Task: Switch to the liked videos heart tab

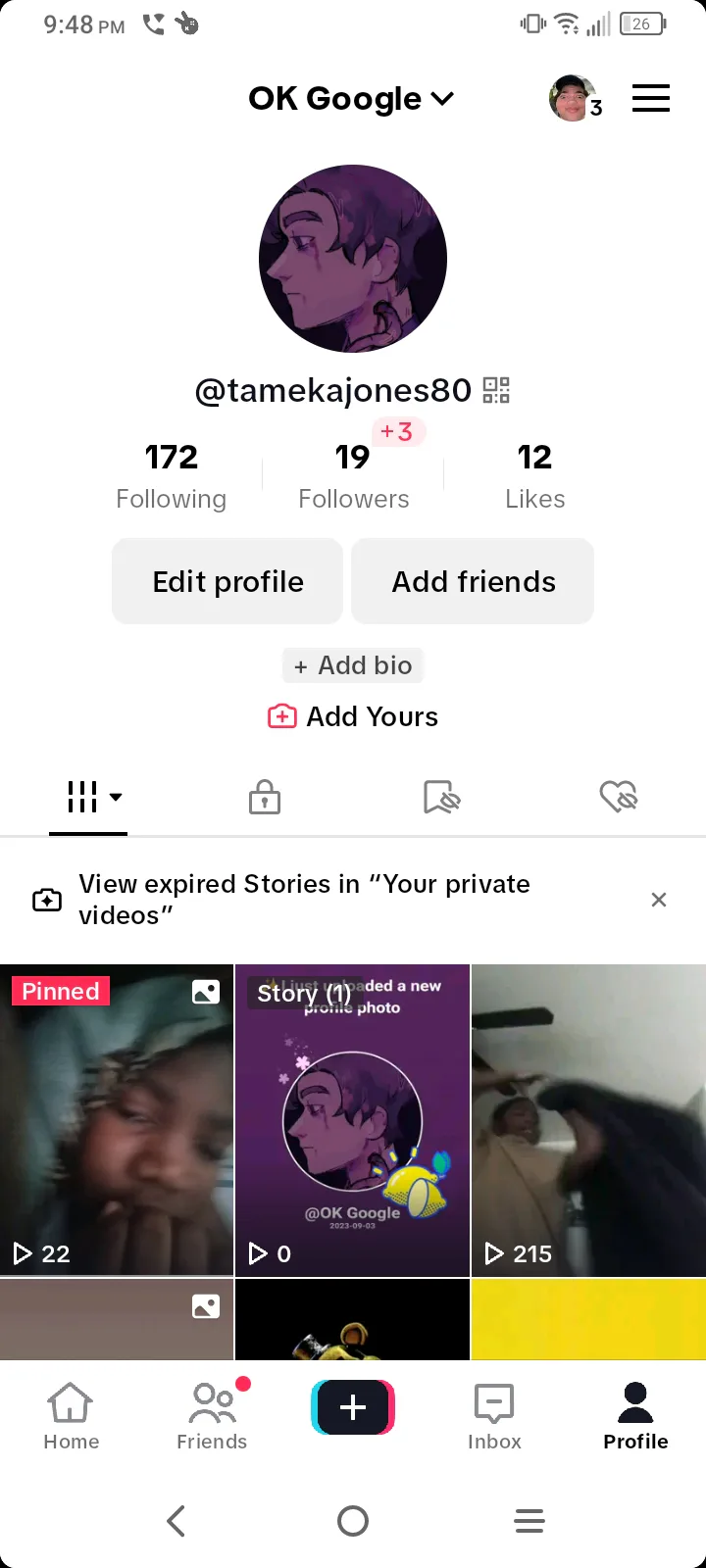Action: click(618, 797)
